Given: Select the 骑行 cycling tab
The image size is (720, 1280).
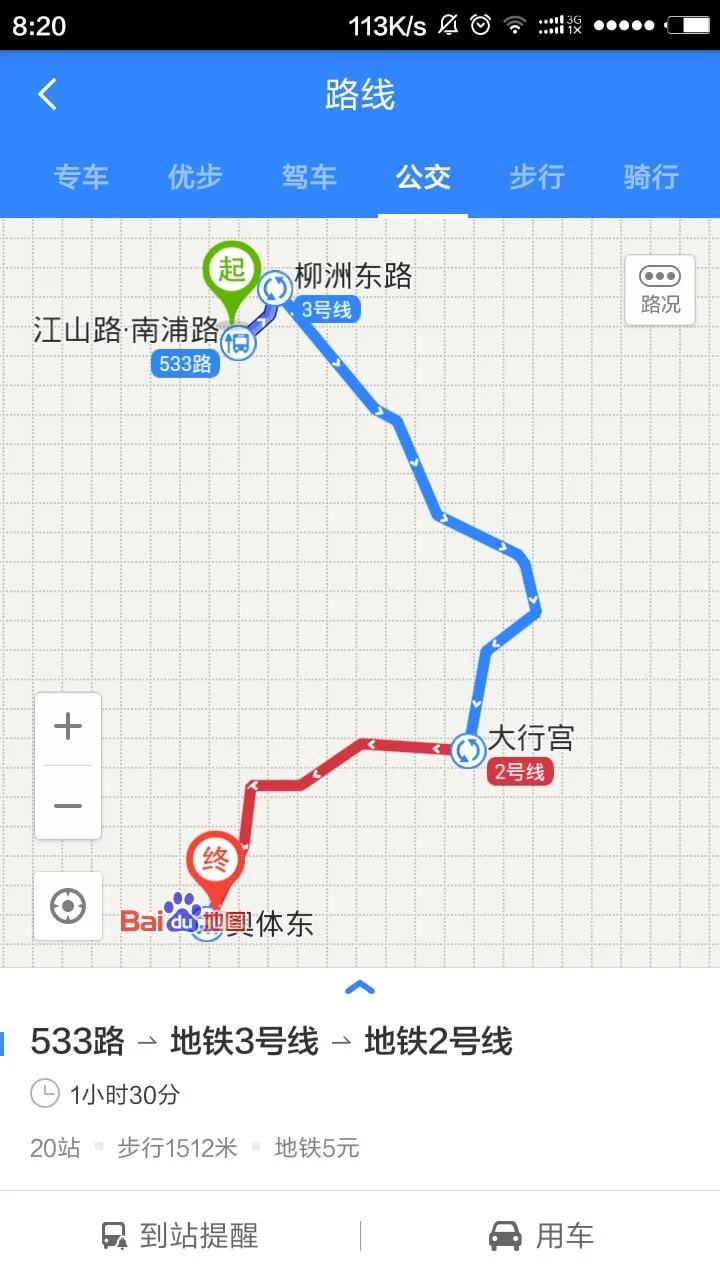Looking at the screenshot, I should [x=651, y=176].
